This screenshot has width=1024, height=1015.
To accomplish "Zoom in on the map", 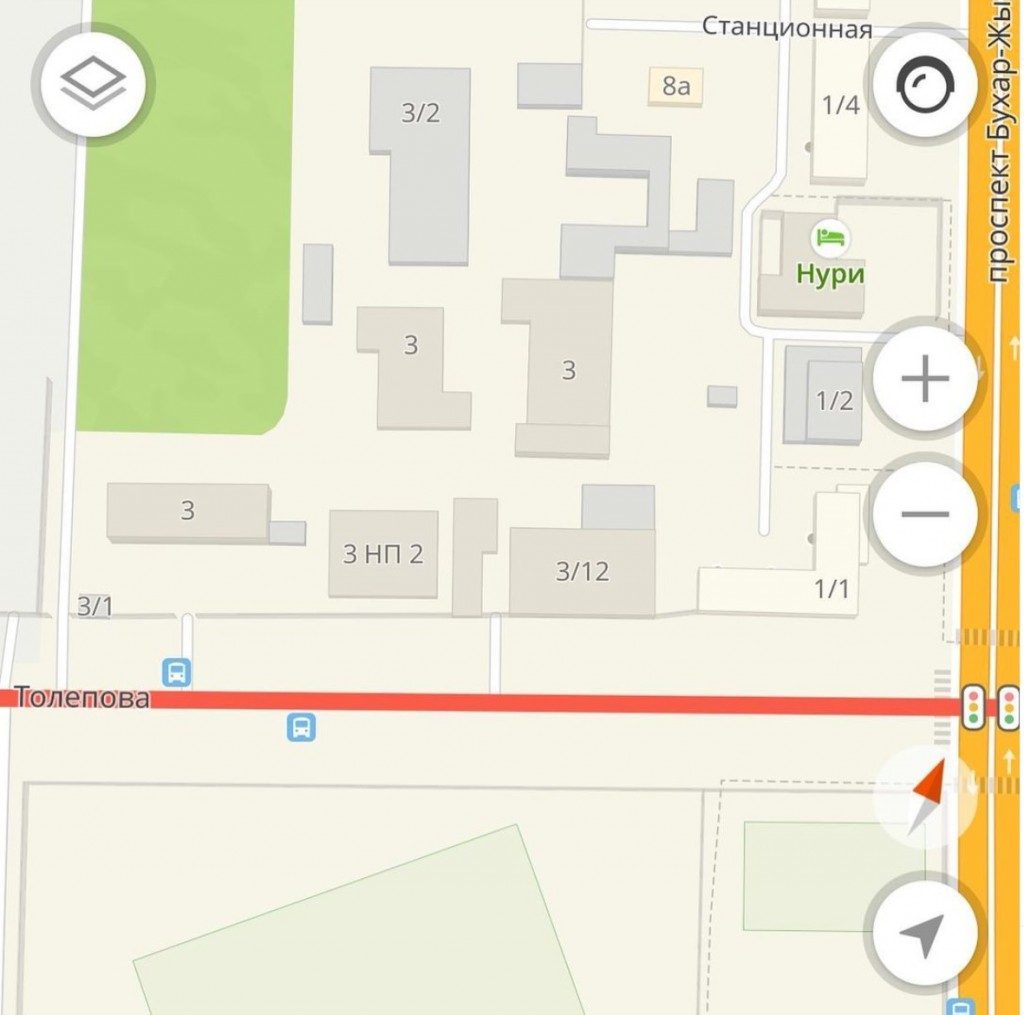I will (925, 380).
